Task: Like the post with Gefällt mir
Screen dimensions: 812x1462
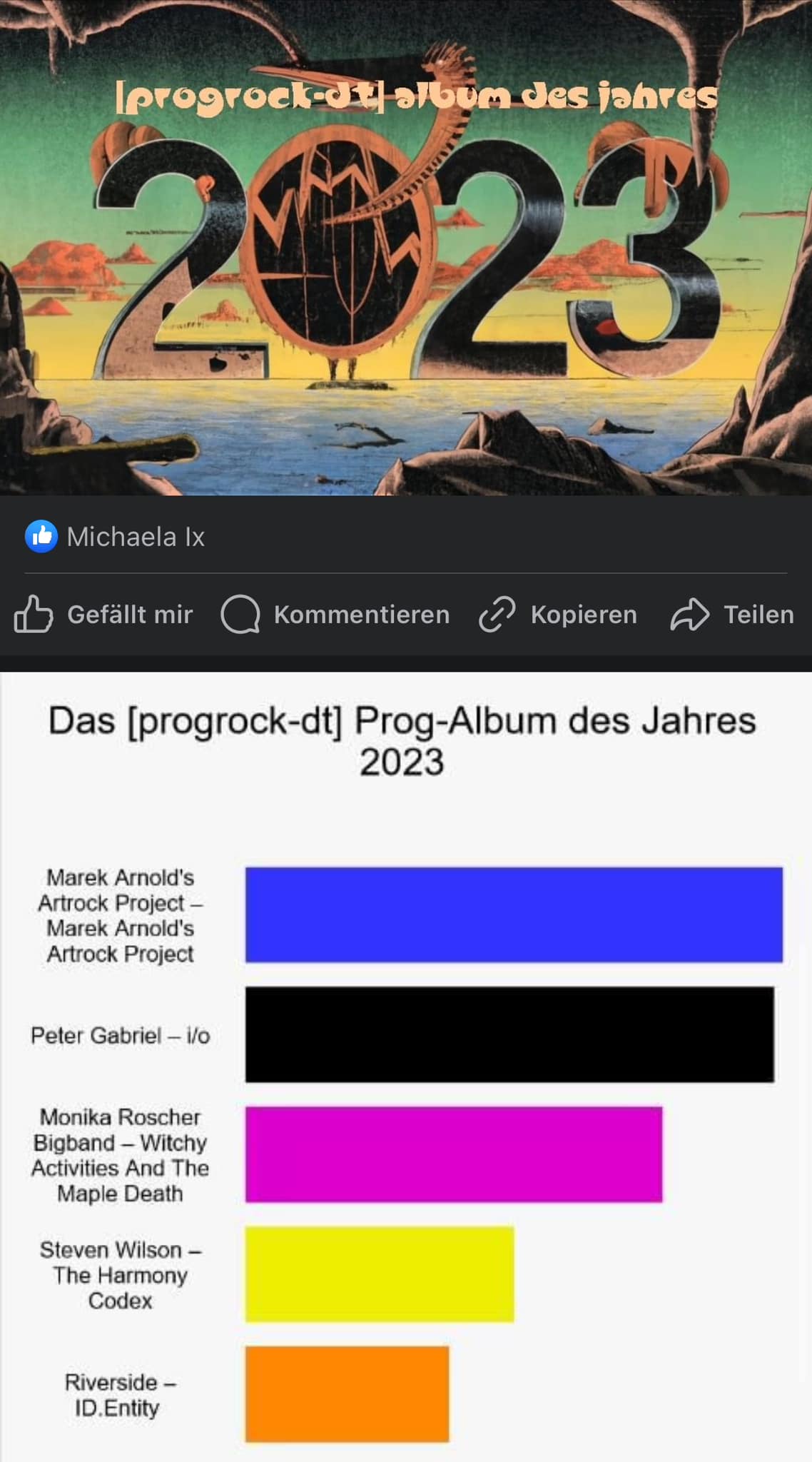Action: (x=103, y=615)
